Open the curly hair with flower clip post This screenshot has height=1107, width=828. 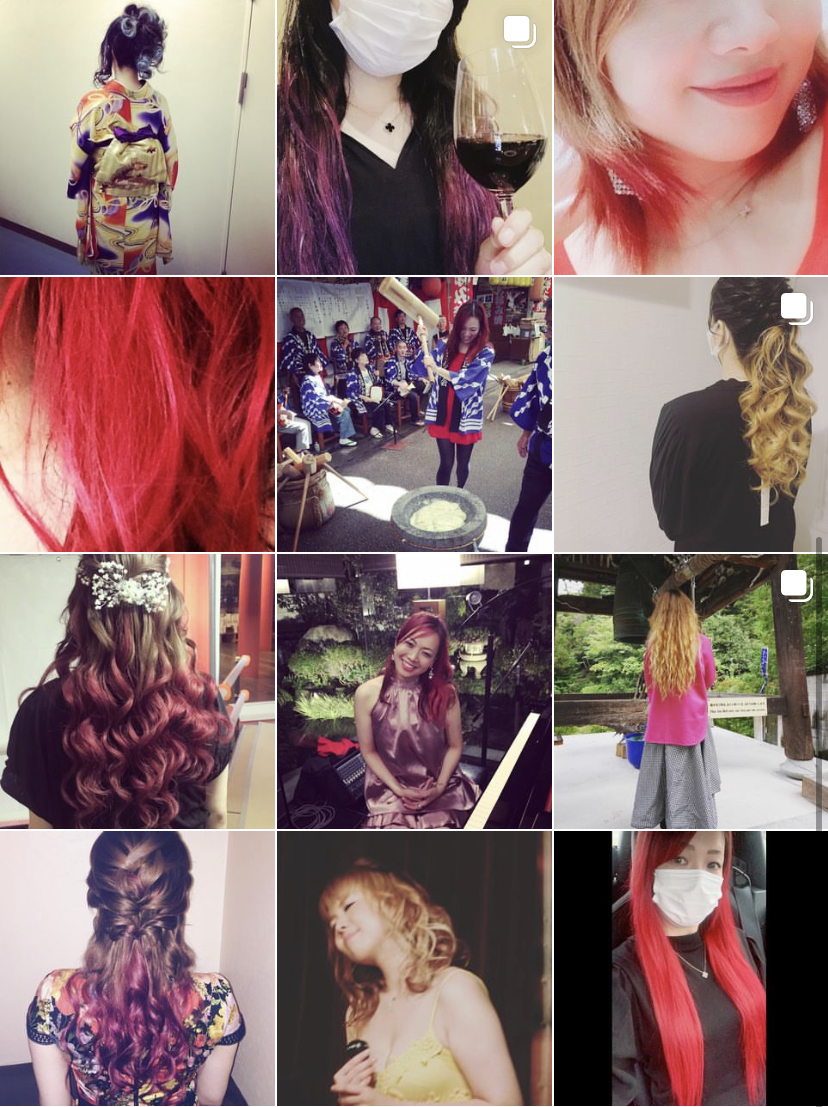(x=137, y=691)
